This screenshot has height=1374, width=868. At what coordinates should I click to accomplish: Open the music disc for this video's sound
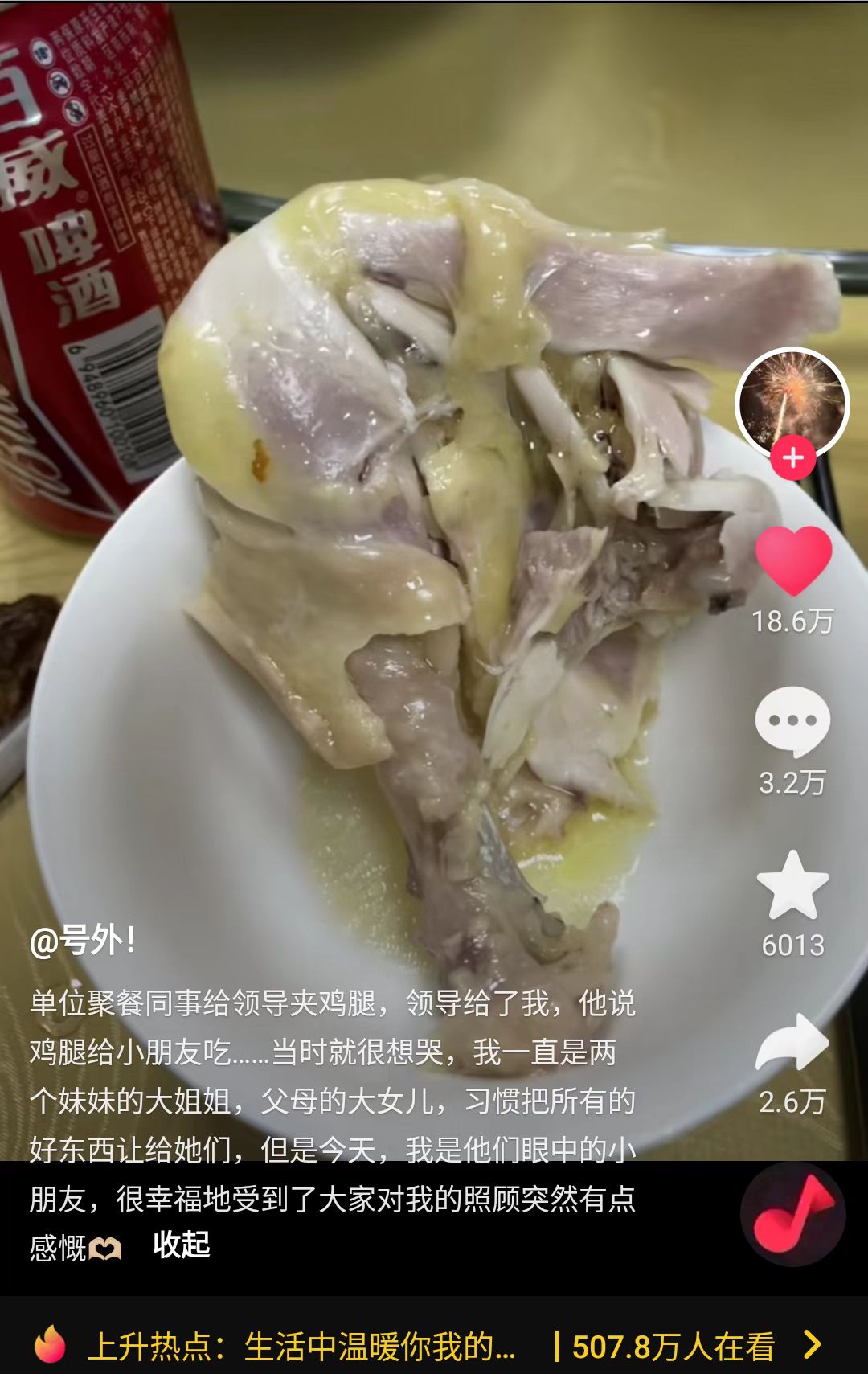(x=792, y=1213)
